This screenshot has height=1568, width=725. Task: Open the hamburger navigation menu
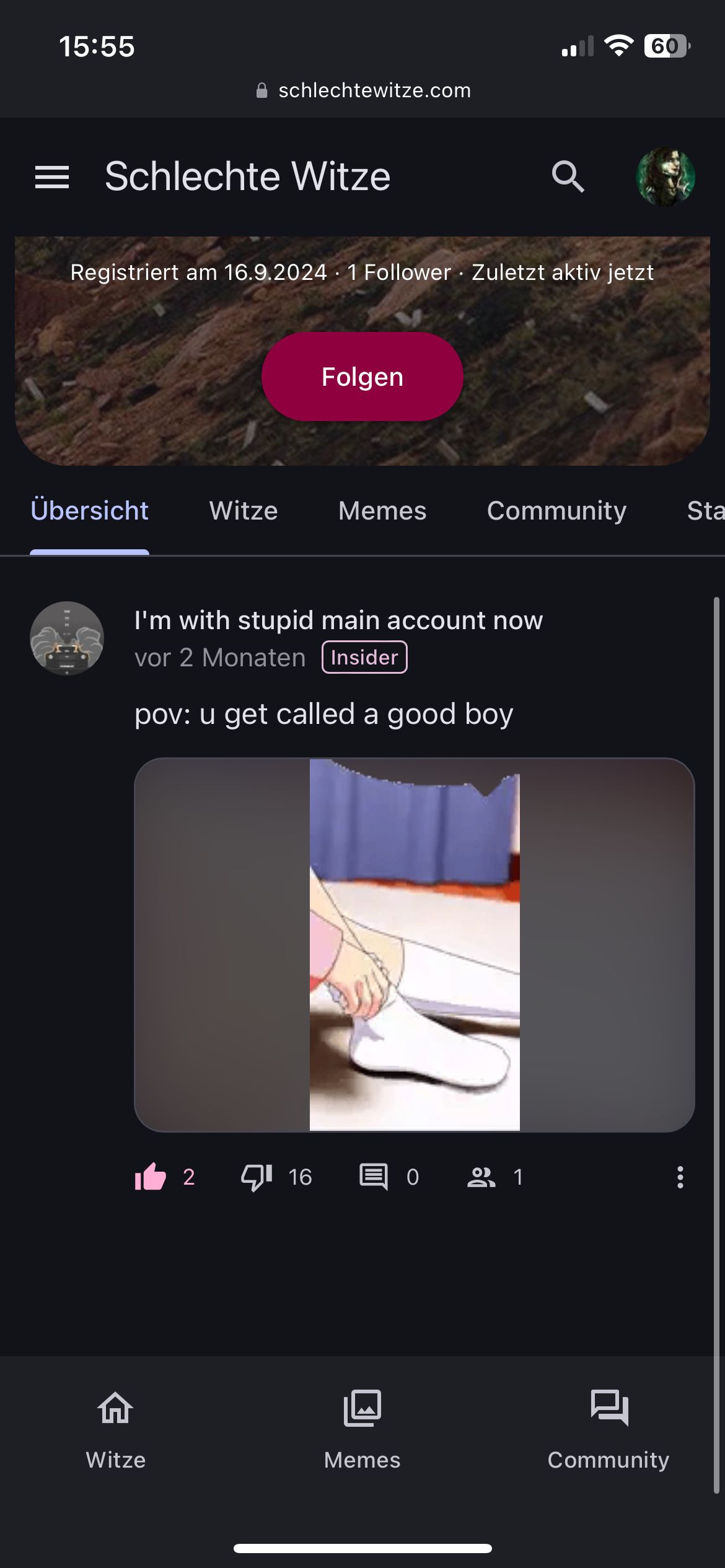point(52,177)
